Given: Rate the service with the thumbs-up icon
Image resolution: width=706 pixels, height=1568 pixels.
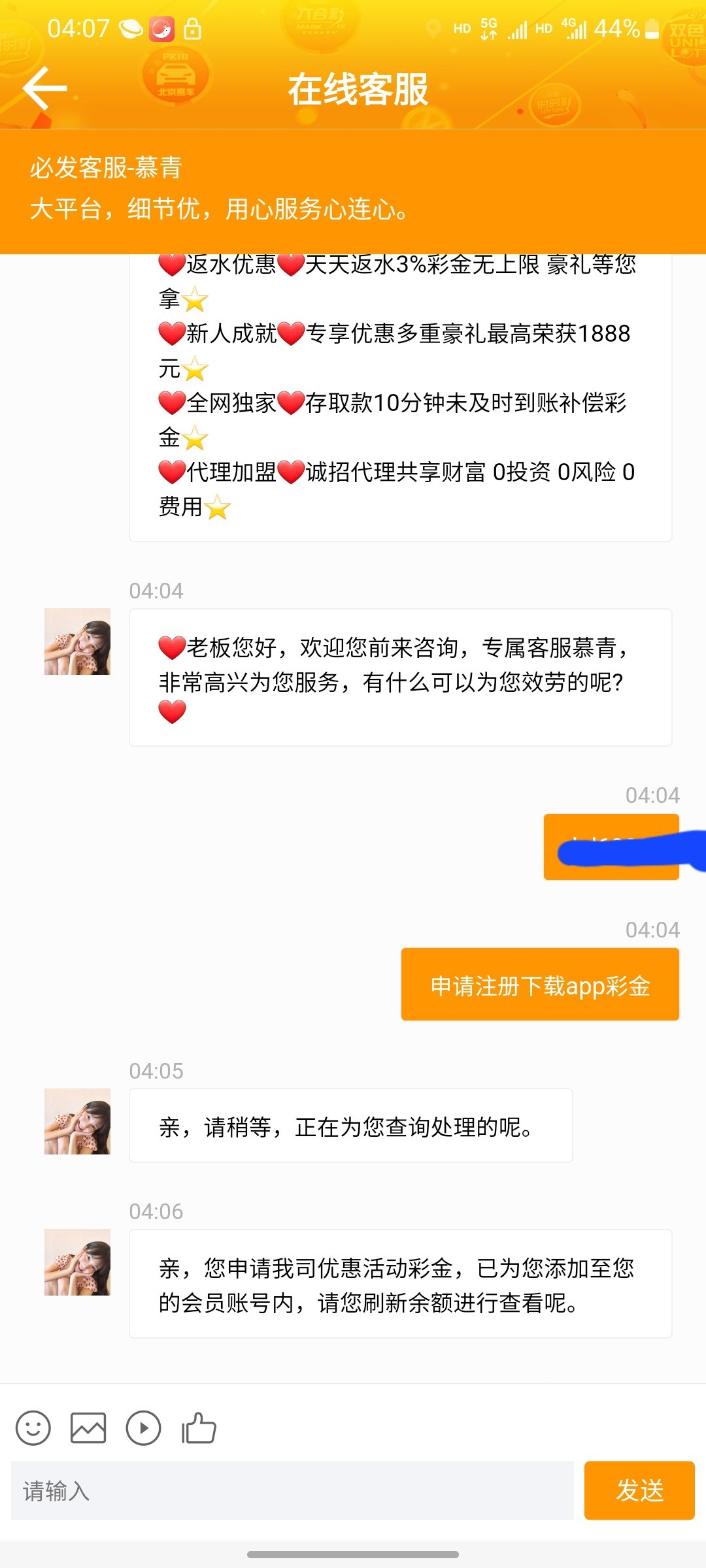Looking at the screenshot, I should tap(199, 1428).
